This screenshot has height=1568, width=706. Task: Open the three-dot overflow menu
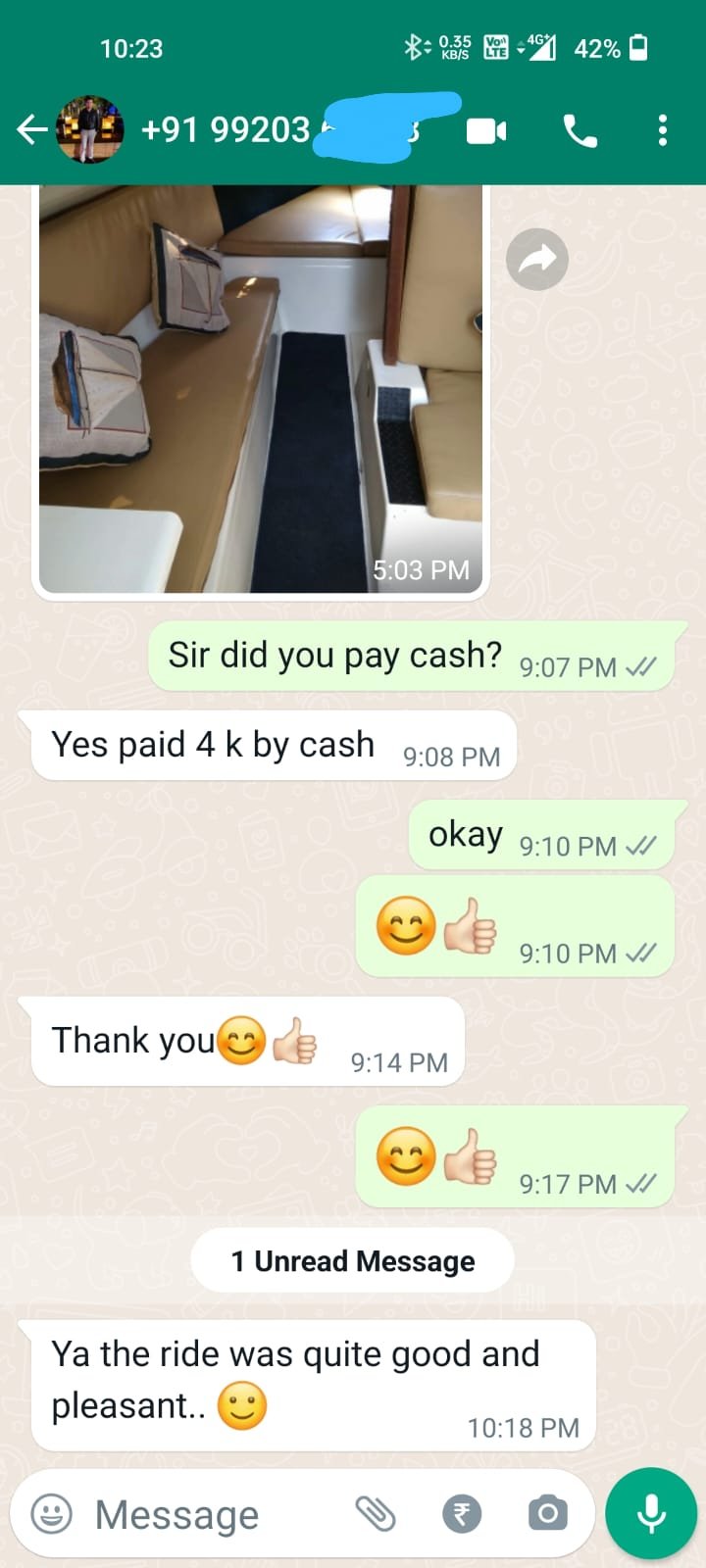click(x=663, y=130)
